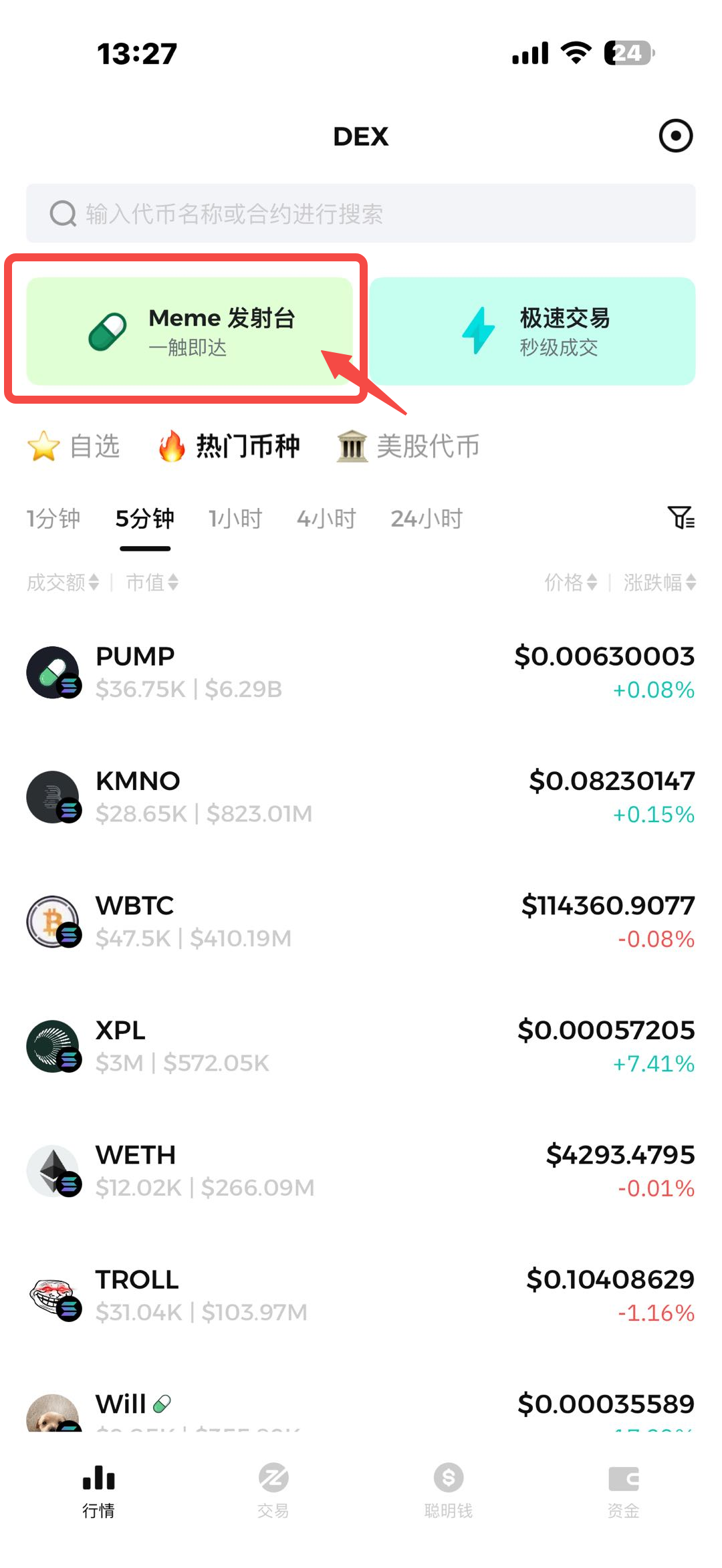Sort tokens by 涨跌幅
Image resolution: width=722 pixels, height=1568 pixels.
coord(660,582)
